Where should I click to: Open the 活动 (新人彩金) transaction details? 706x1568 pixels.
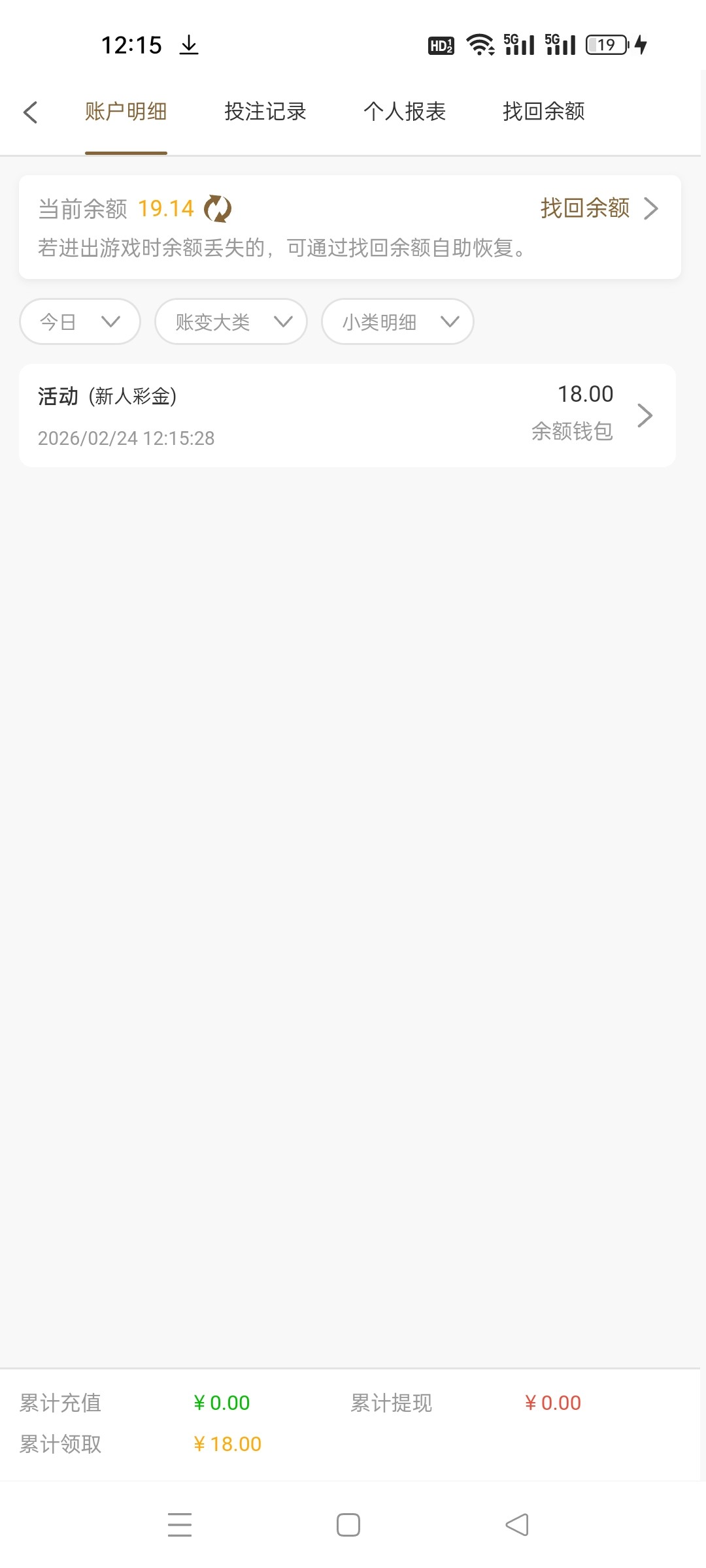pyautogui.click(x=347, y=416)
